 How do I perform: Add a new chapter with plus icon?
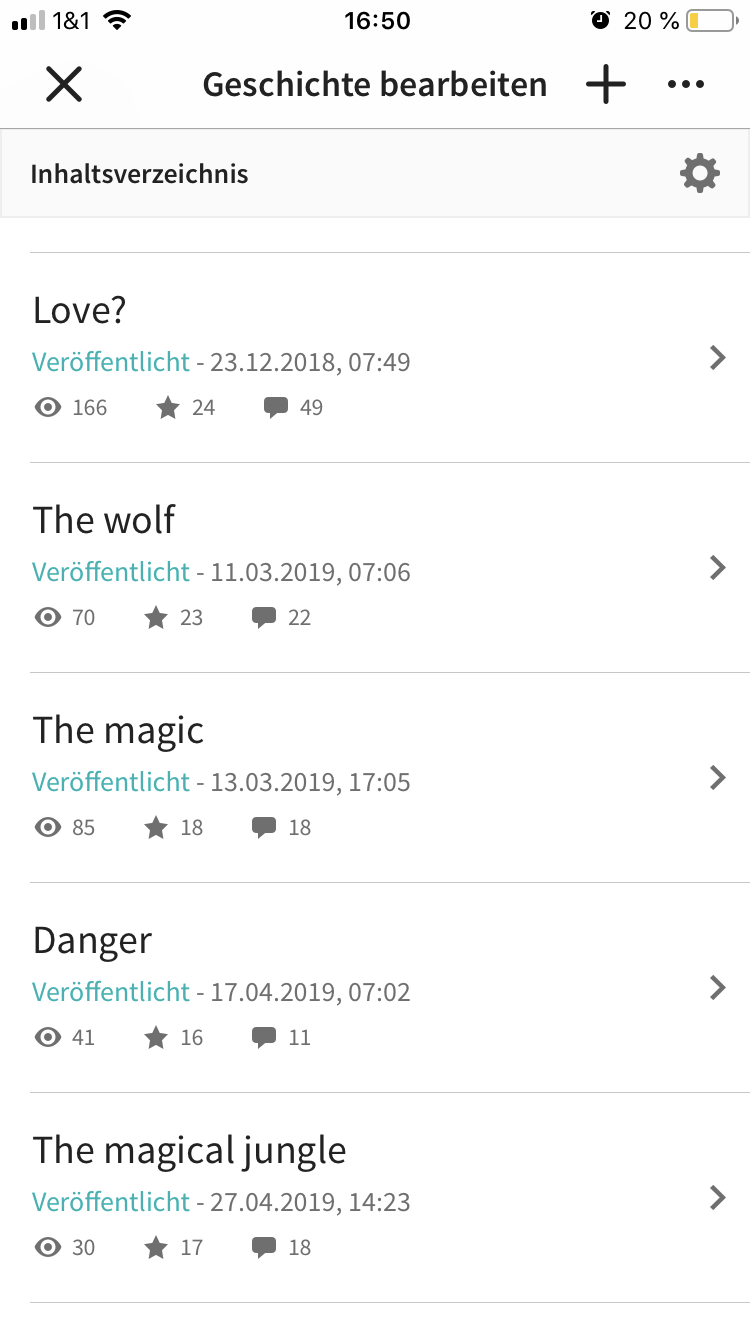(606, 85)
